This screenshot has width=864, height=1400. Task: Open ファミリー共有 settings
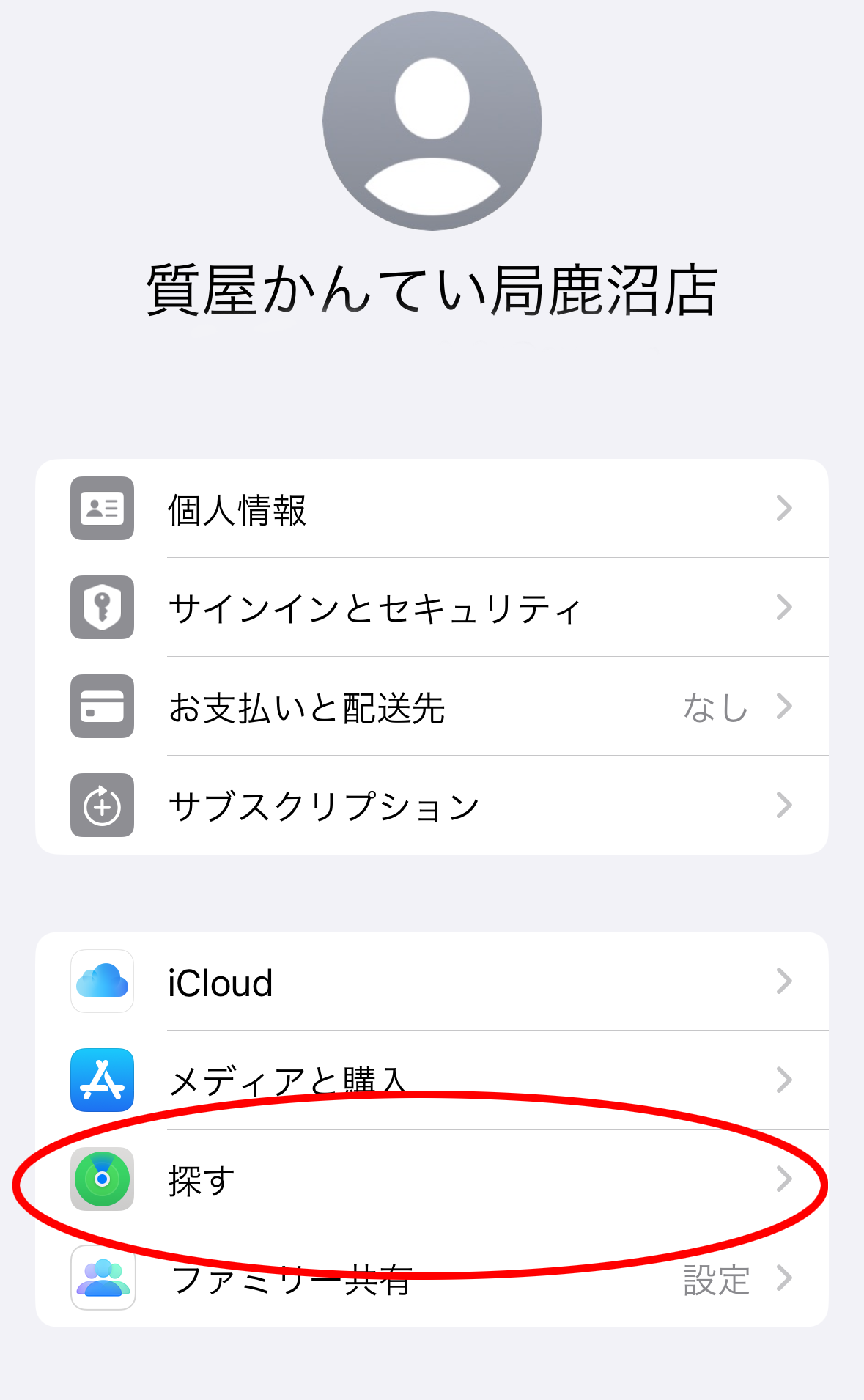point(432,1278)
